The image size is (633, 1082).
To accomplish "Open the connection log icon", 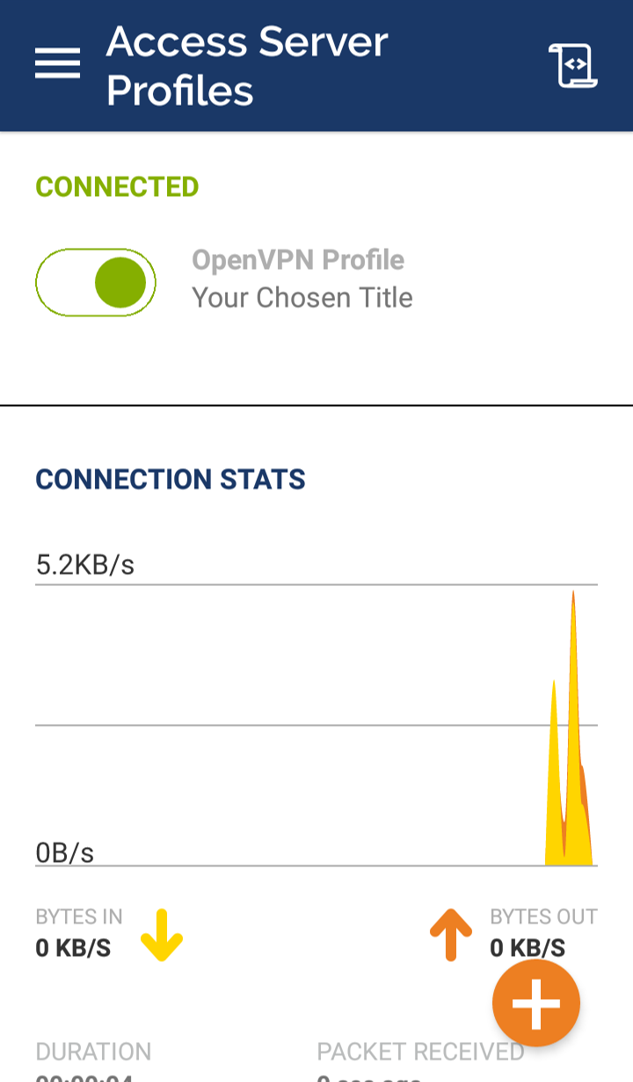I will pyautogui.click(x=573, y=66).
